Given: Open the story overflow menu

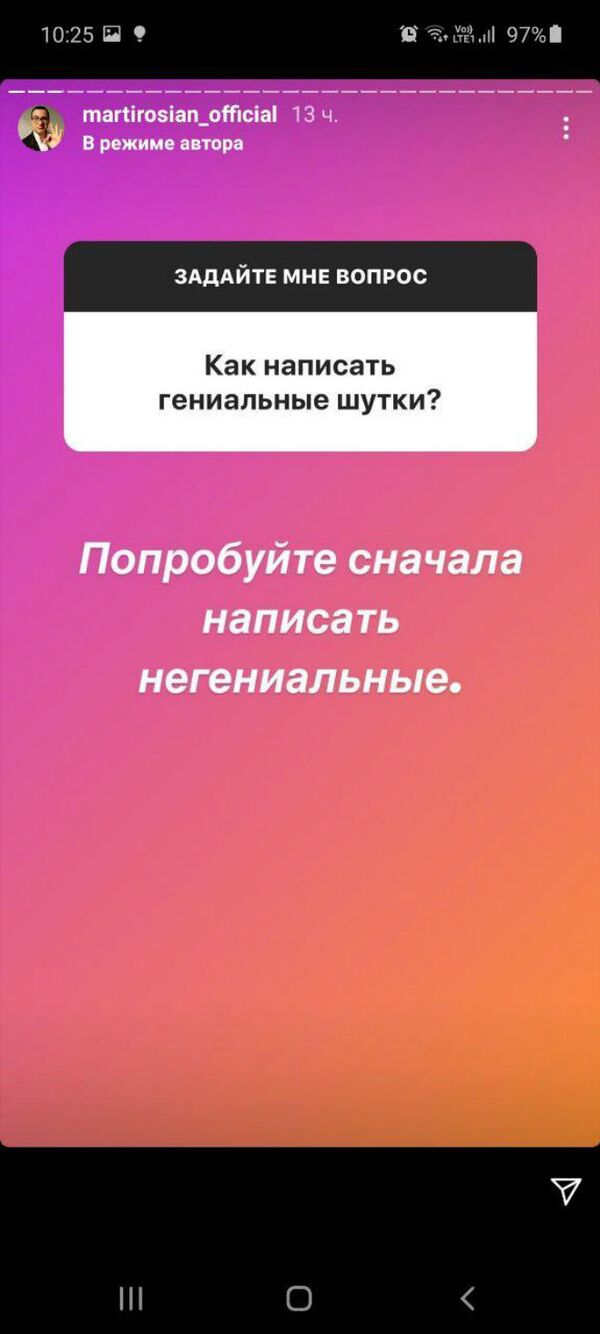Looking at the screenshot, I should (x=566, y=128).
